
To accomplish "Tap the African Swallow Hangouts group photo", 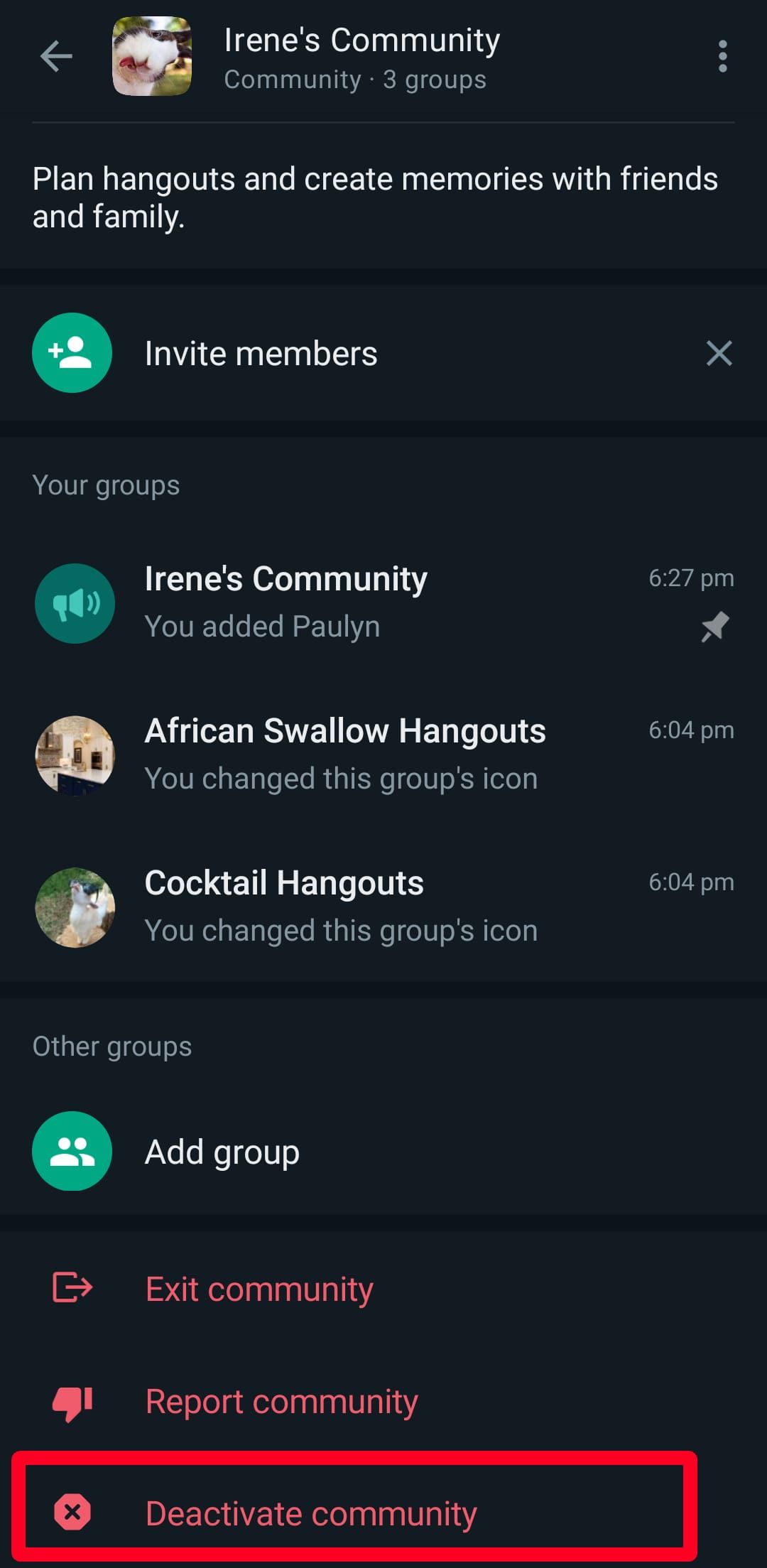I will (x=75, y=755).
